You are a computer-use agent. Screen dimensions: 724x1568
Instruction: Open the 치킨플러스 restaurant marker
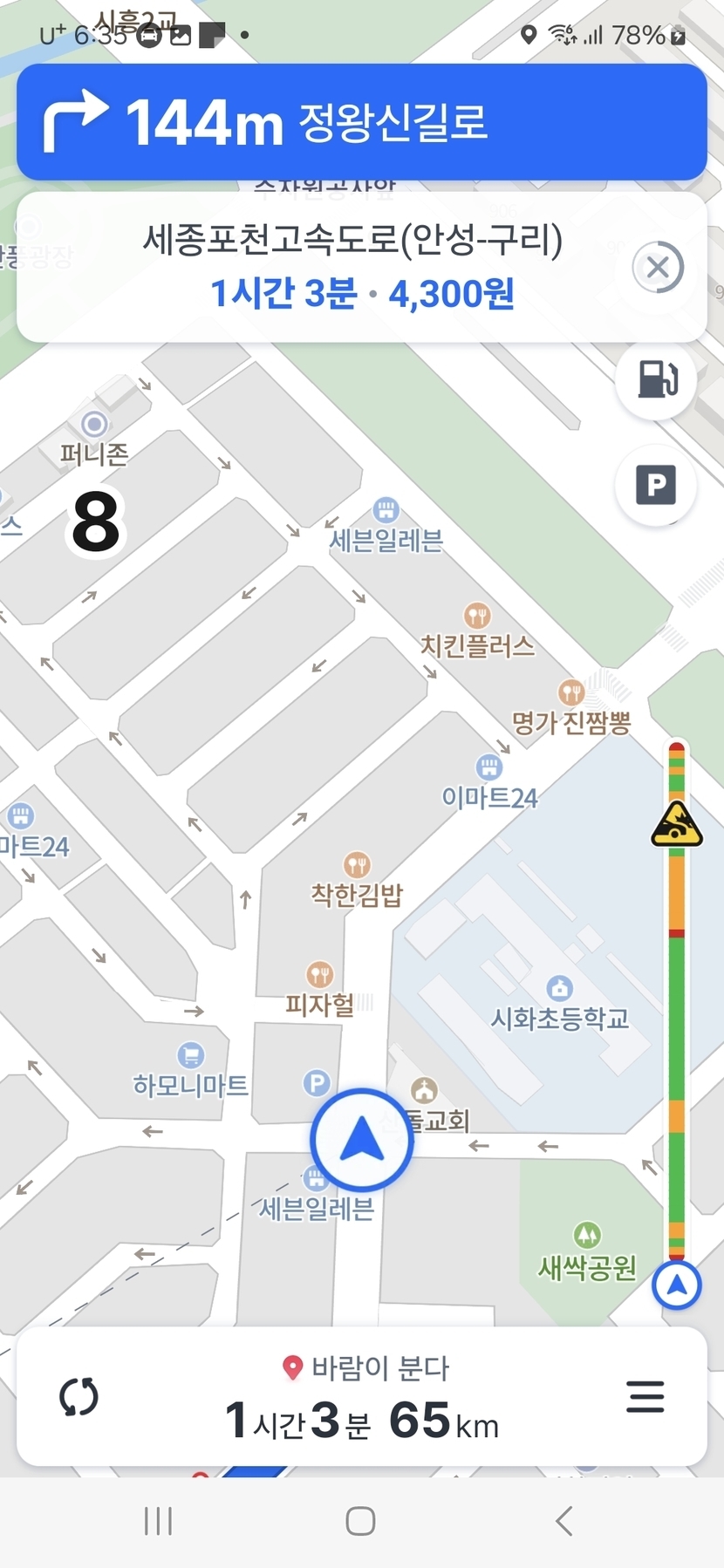[477, 616]
